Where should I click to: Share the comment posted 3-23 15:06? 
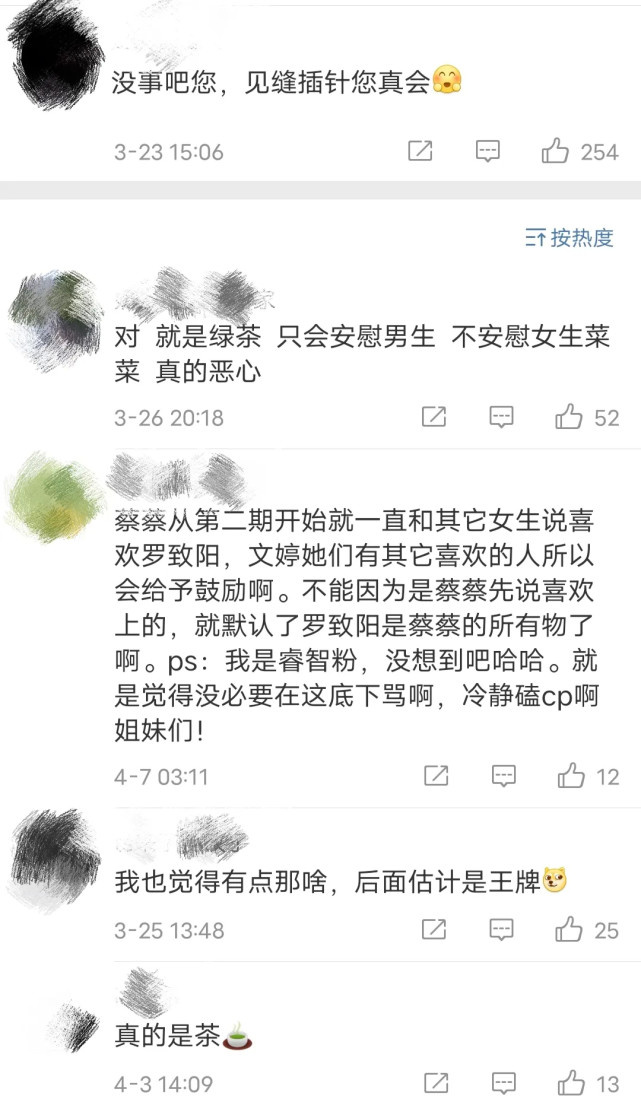420,152
